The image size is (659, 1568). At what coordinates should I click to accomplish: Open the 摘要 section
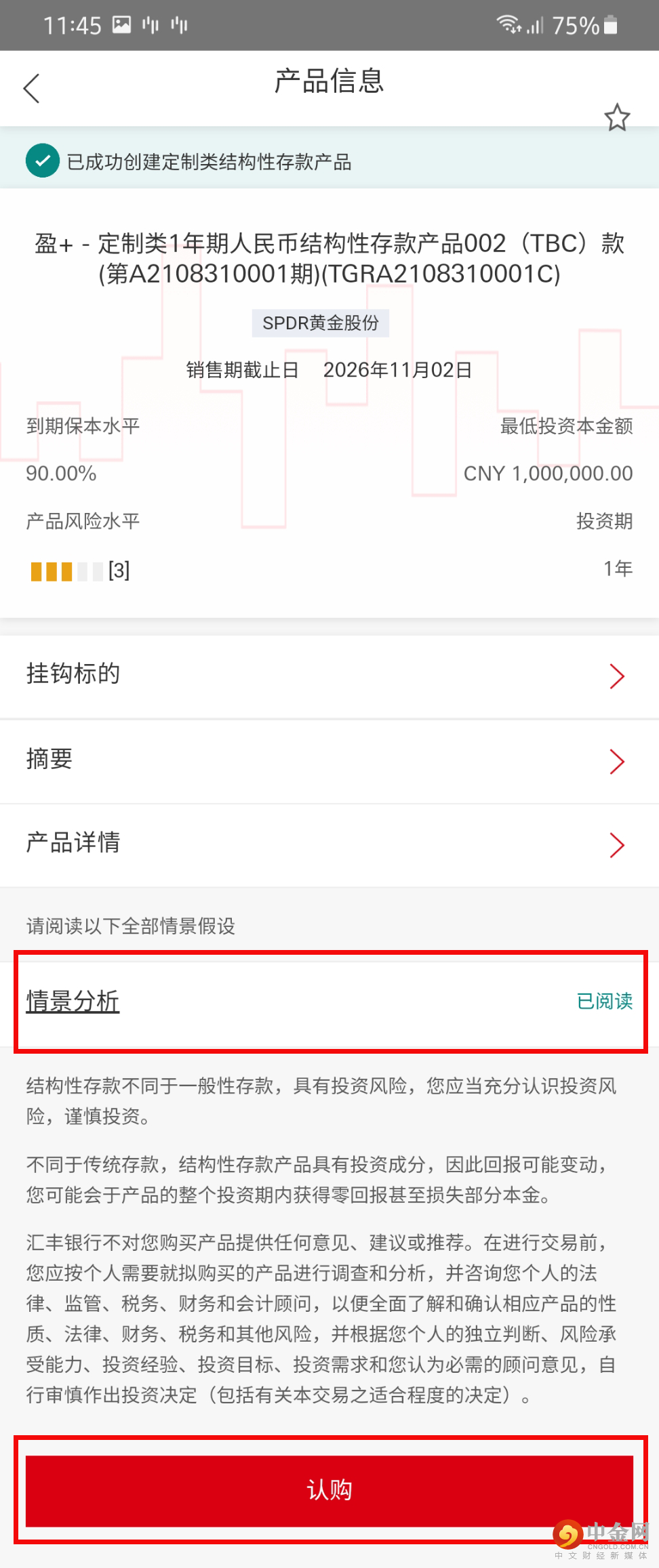tap(329, 760)
